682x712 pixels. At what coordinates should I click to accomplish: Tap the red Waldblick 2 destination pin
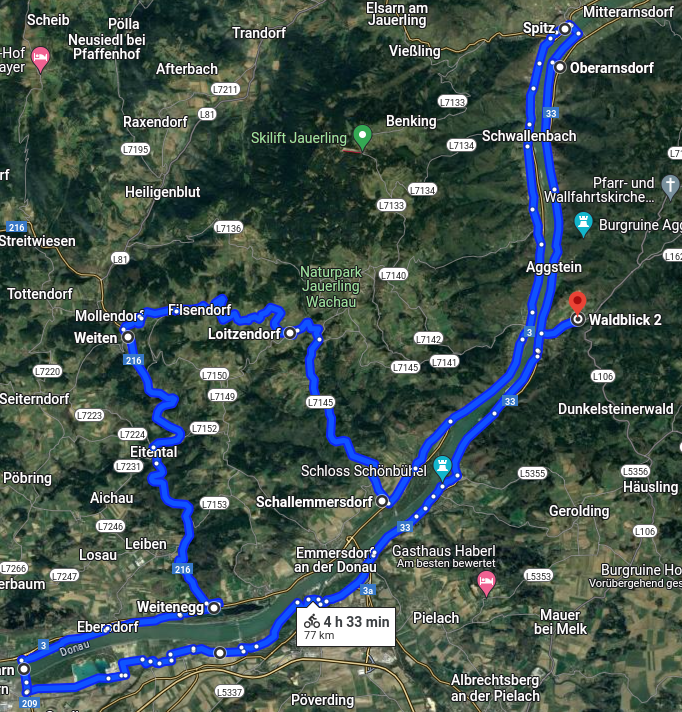pyautogui.click(x=577, y=303)
